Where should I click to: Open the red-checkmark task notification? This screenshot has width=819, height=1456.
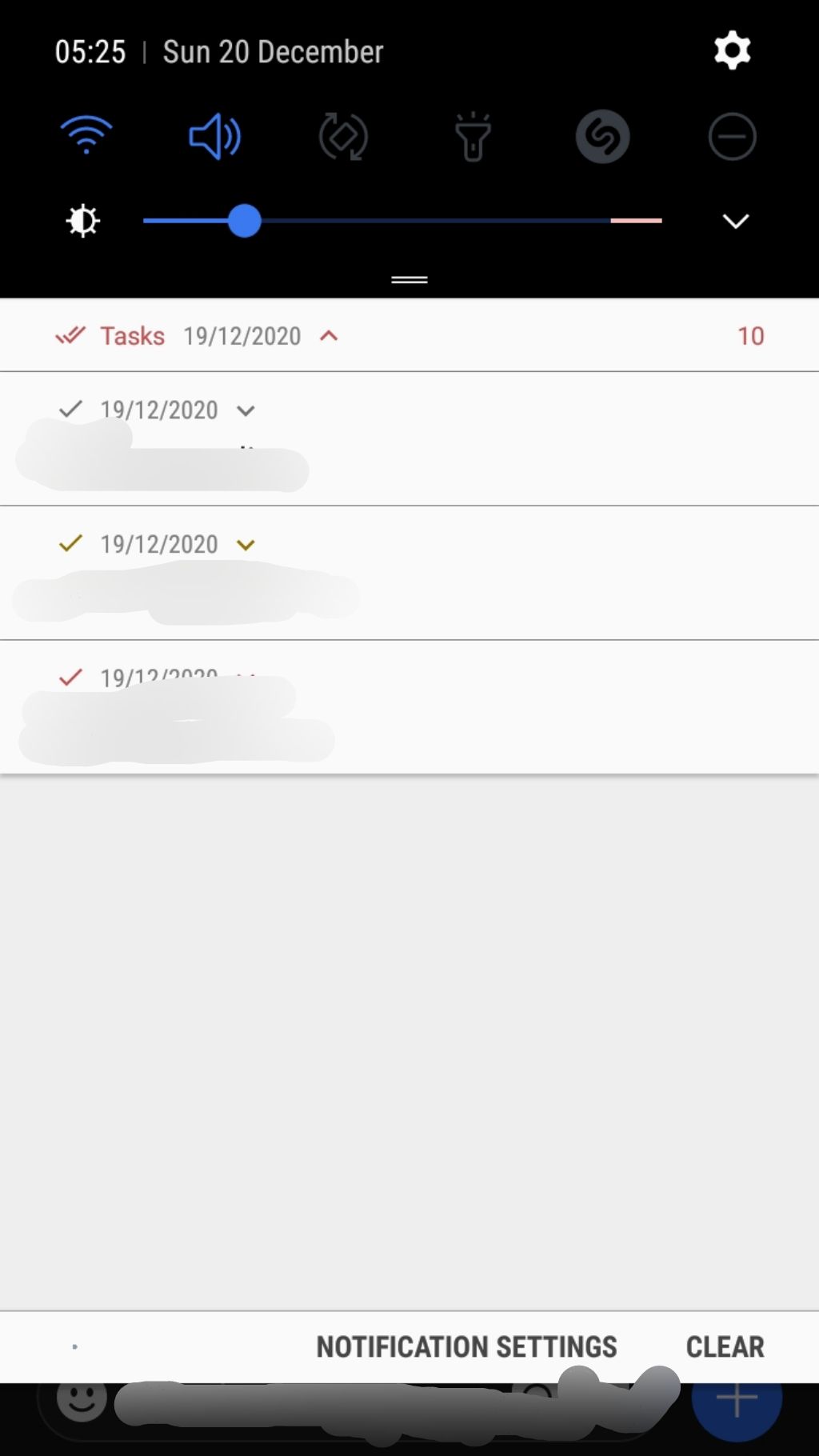409,707
